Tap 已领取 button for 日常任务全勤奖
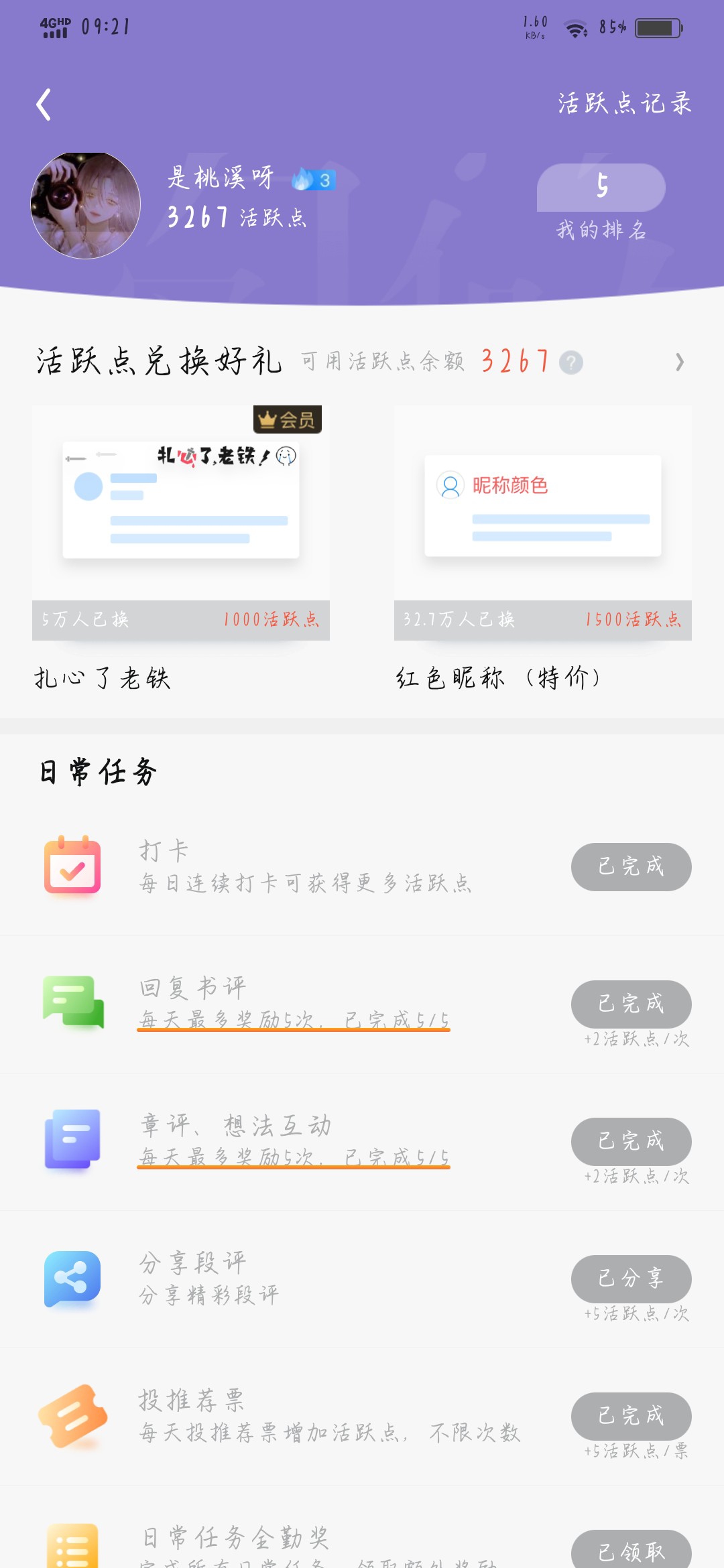 [631, 1549]
